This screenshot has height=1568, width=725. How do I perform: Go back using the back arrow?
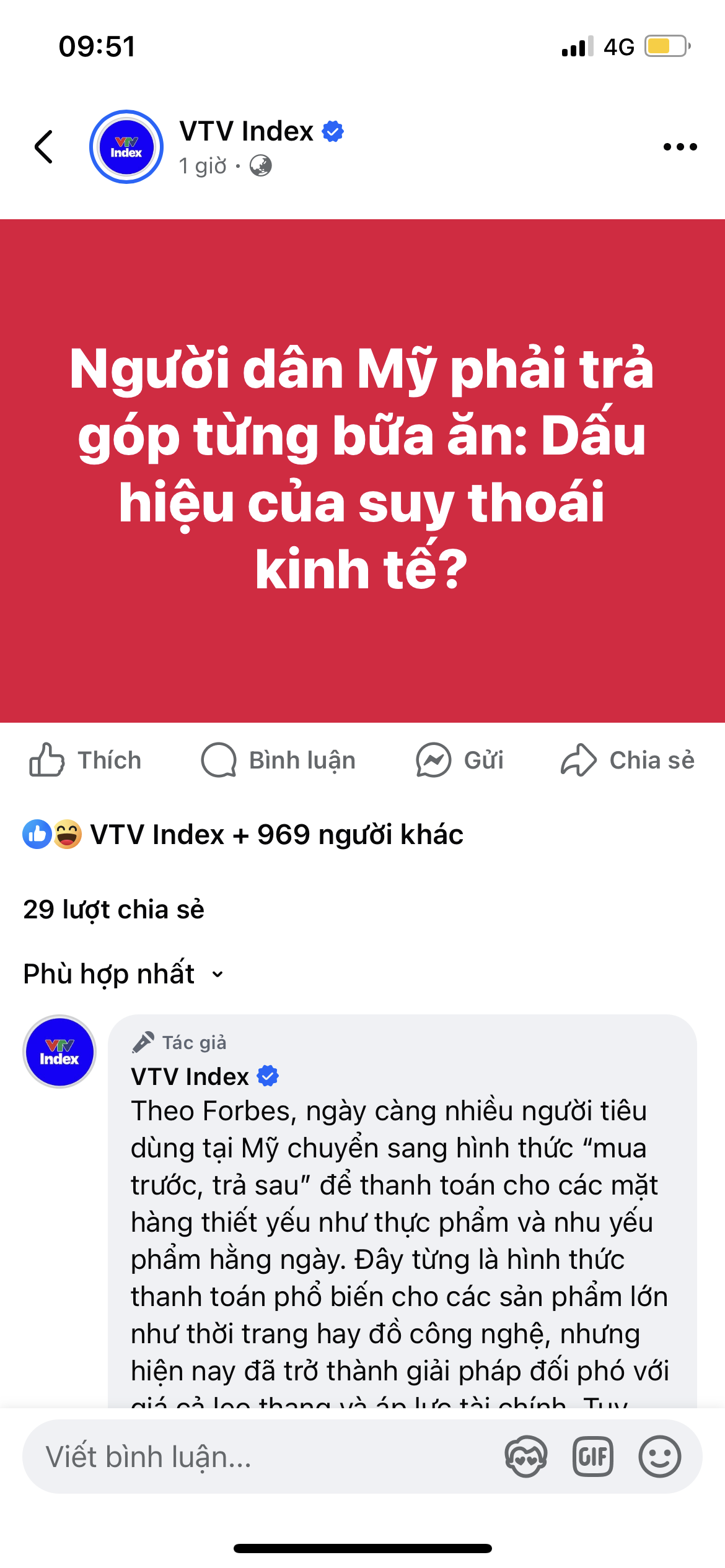tap(44, 147)
